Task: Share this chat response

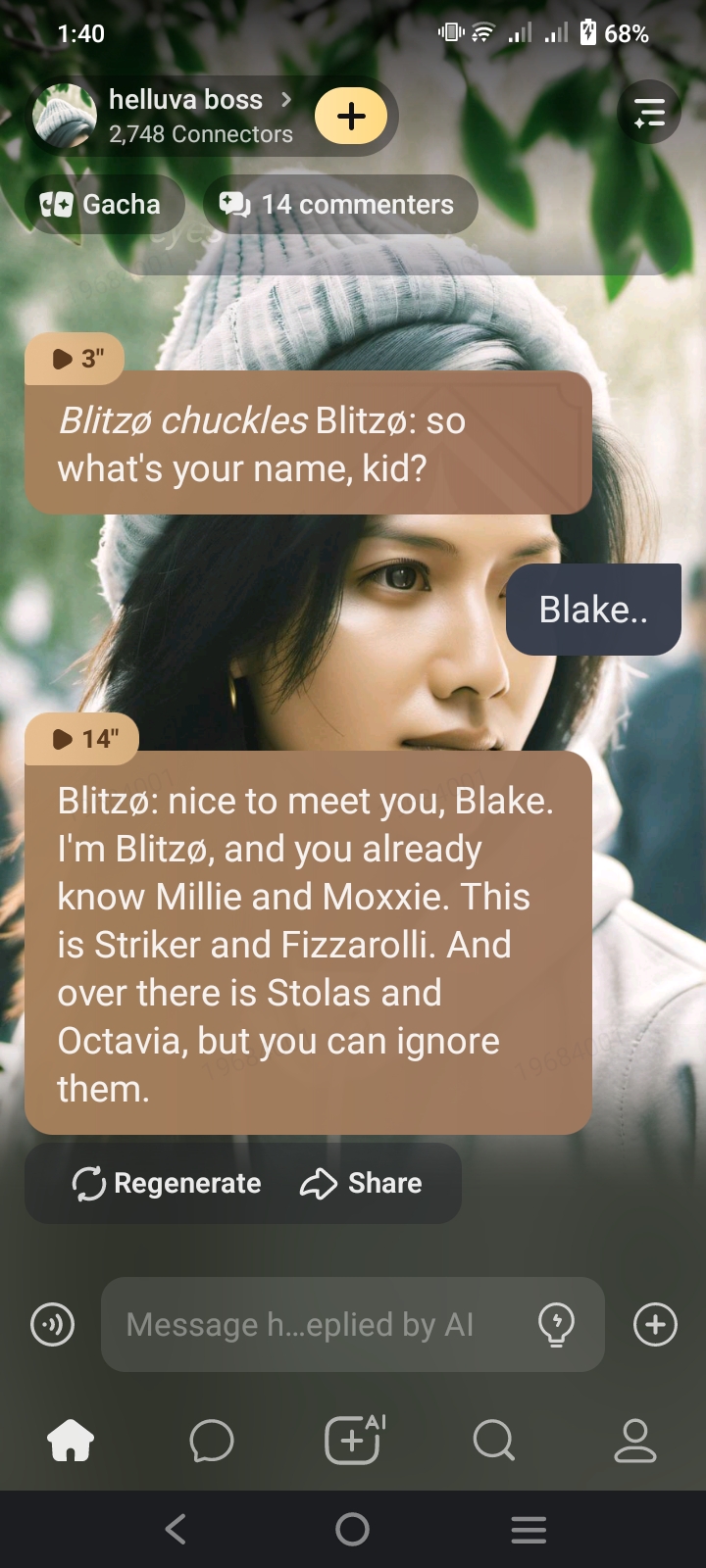Action: point(361,1184)
